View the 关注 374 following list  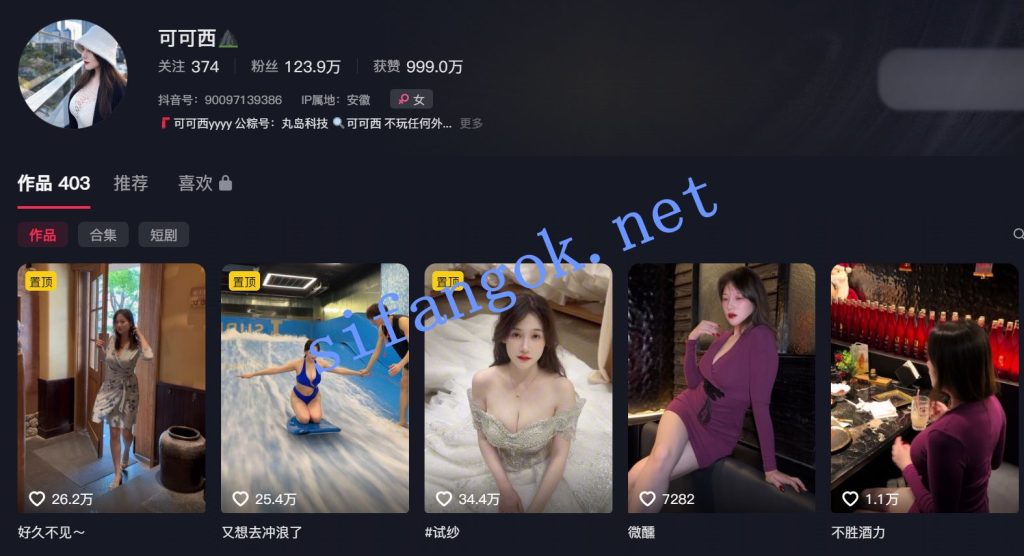188,67
